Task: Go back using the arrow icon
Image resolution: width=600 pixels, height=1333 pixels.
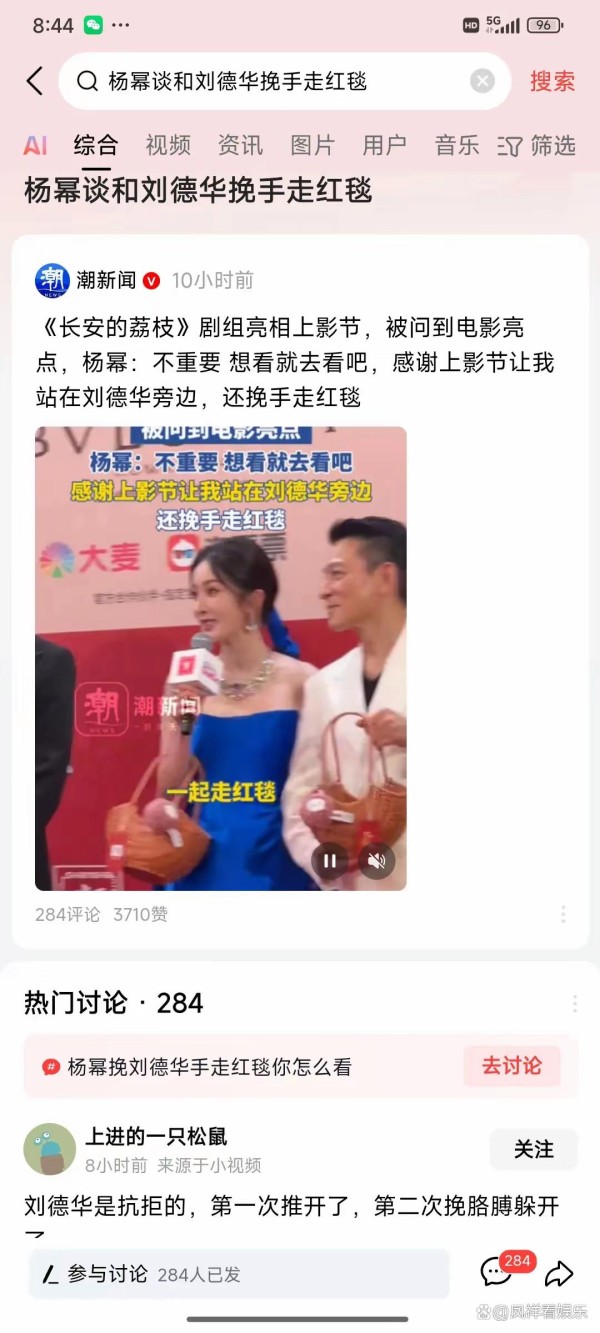Action: 35,81
